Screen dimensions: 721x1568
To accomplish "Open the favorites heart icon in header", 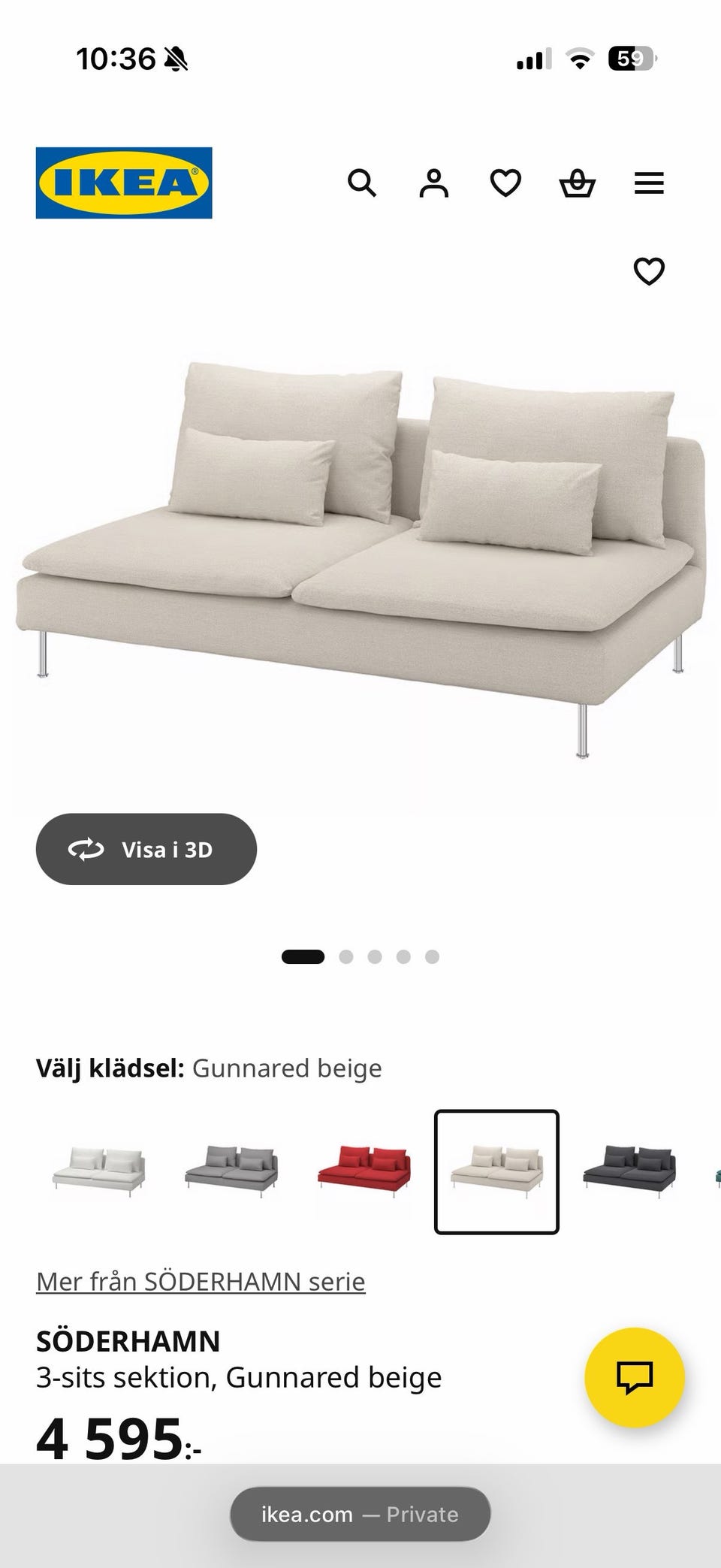I will pos(505,183).
